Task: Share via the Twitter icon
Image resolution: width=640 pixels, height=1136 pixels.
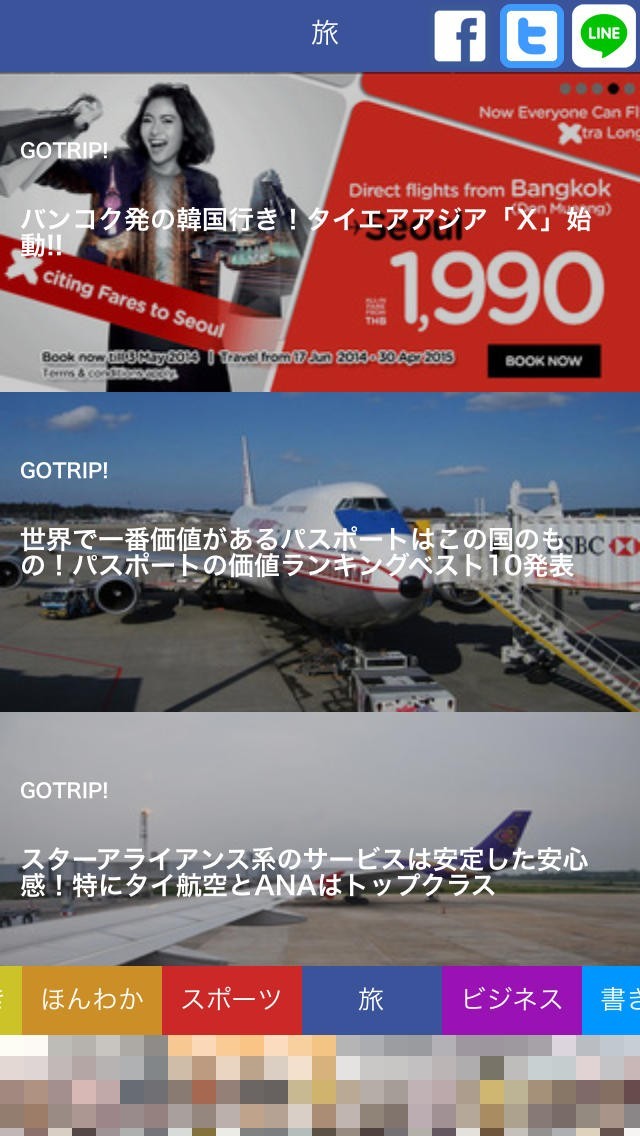Action: tap(531, 36)
